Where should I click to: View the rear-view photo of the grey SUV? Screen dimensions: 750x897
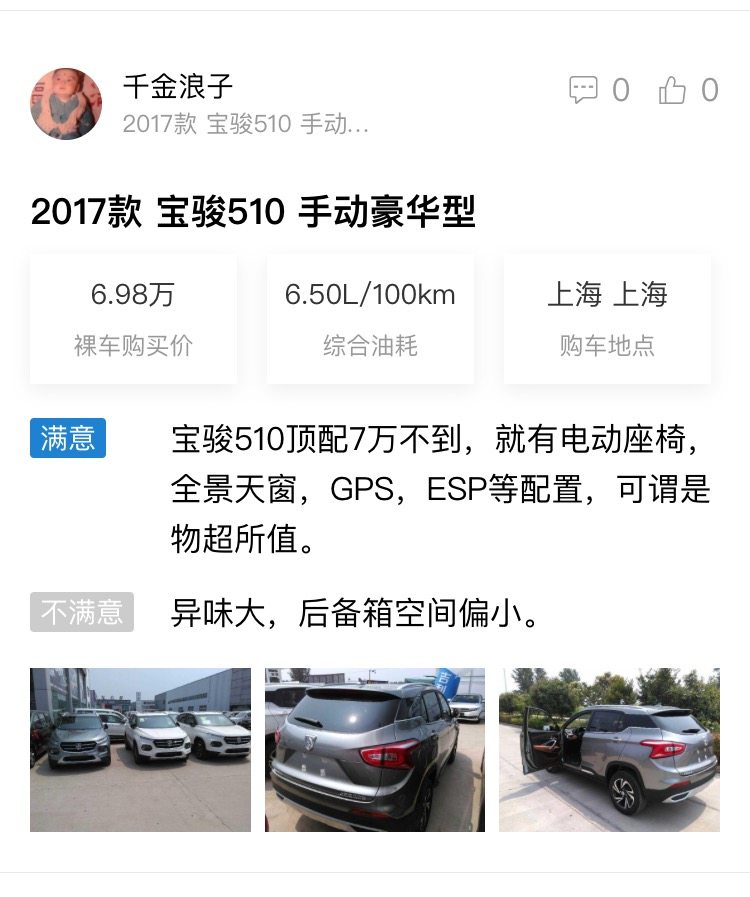click(x=375, y=749)
